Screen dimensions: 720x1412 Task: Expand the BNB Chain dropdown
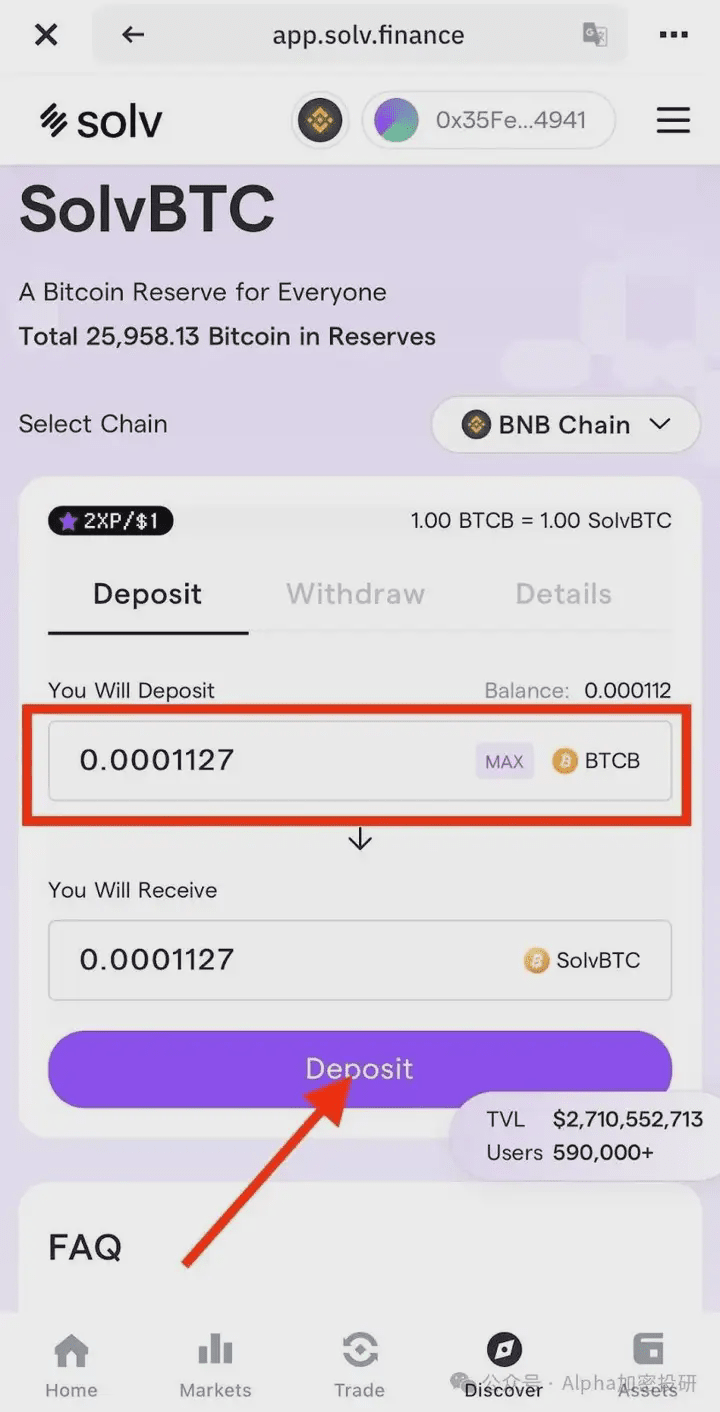566,425
